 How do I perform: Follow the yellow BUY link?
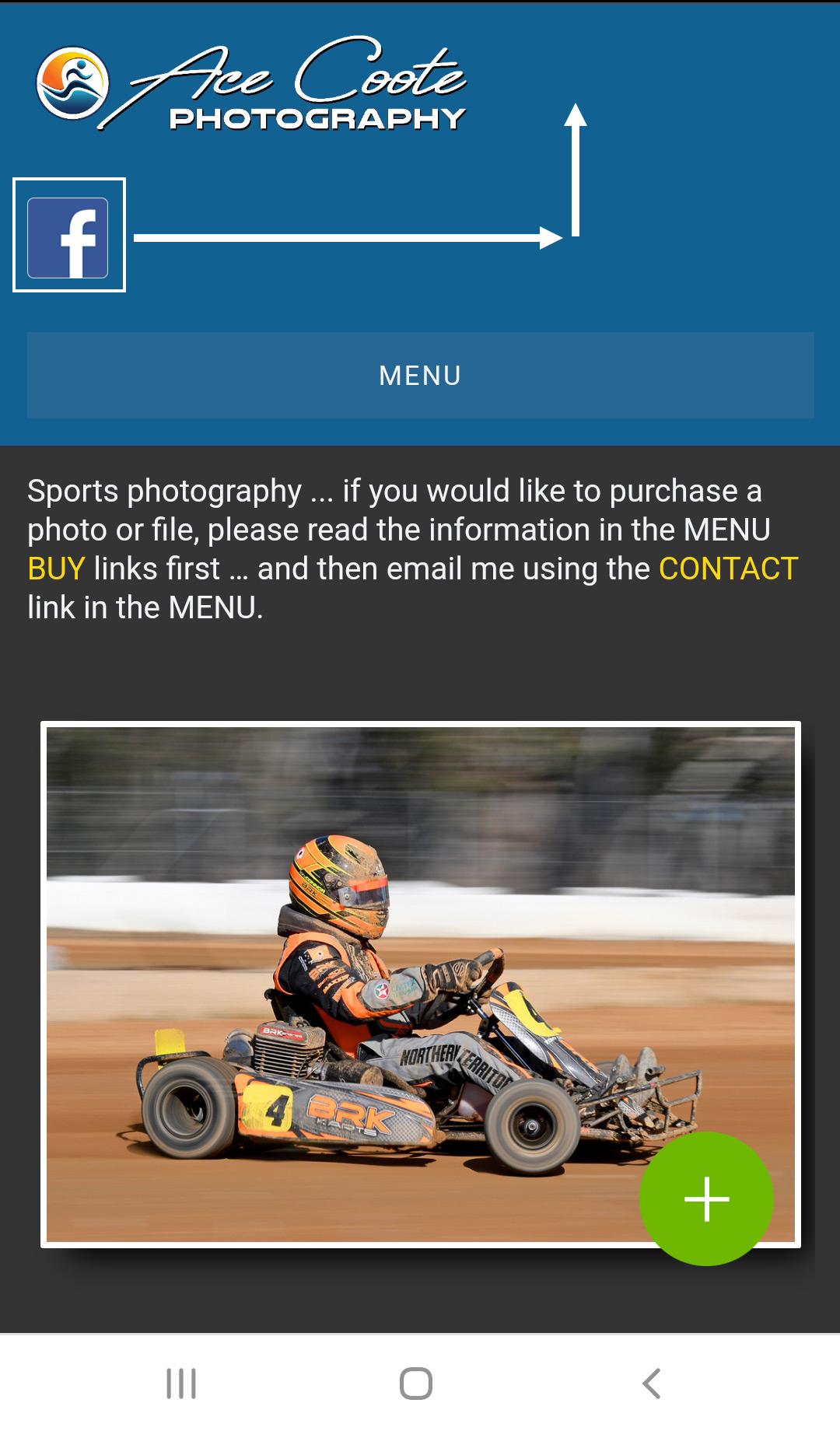pos(56,569)
